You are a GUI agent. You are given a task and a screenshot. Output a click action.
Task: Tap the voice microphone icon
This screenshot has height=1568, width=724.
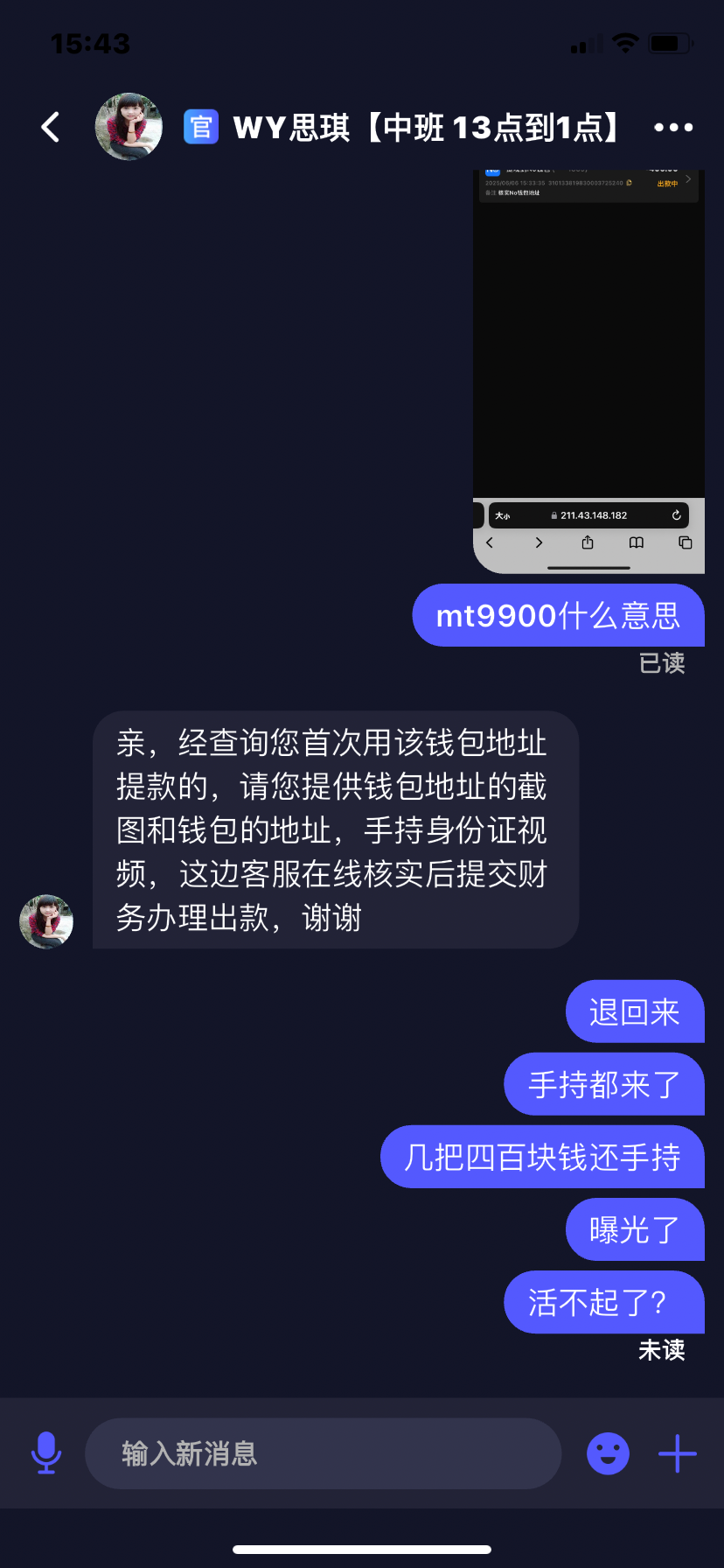[x=46, y=1453]
